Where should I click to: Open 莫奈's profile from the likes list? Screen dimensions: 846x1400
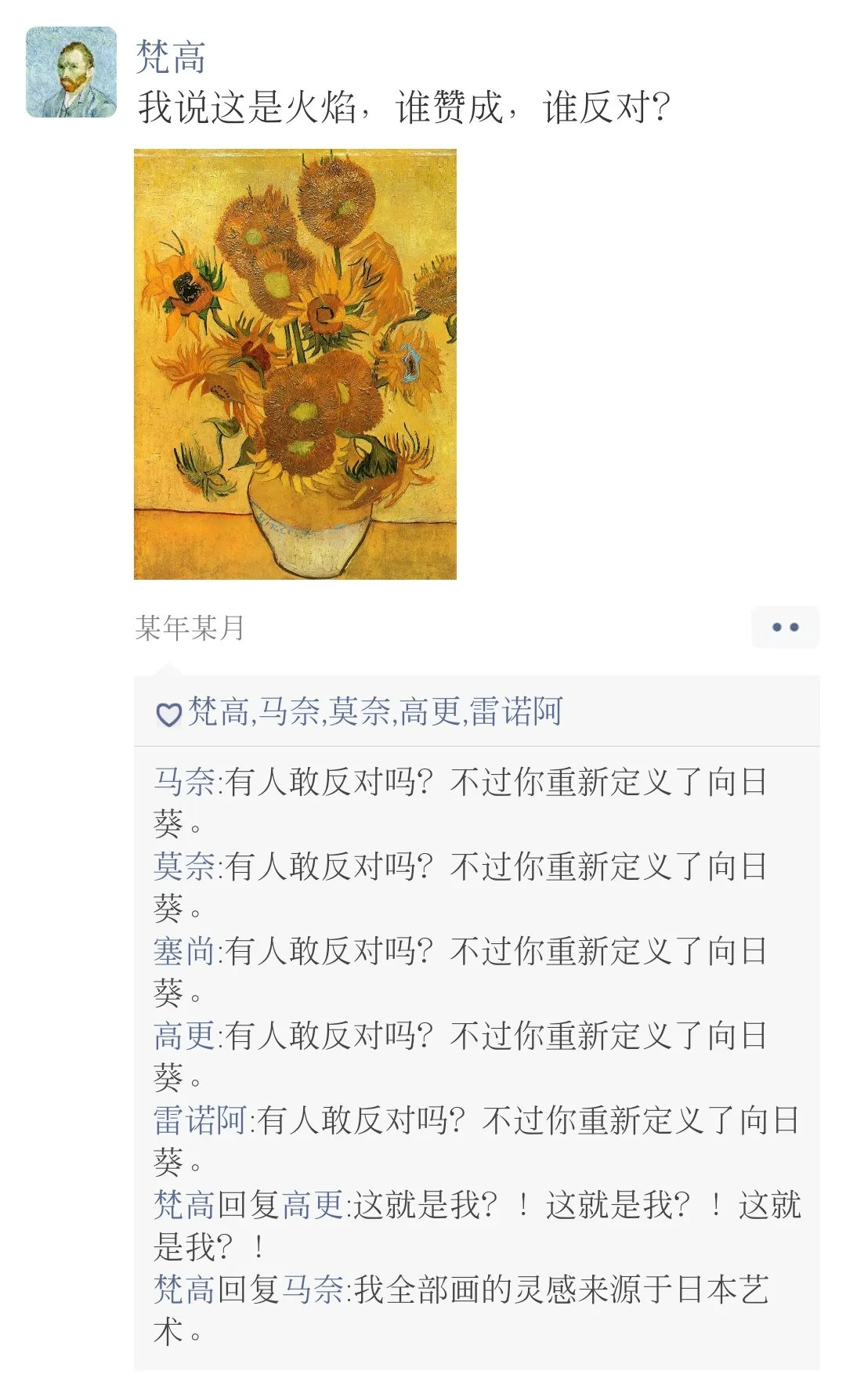[359, 711]
